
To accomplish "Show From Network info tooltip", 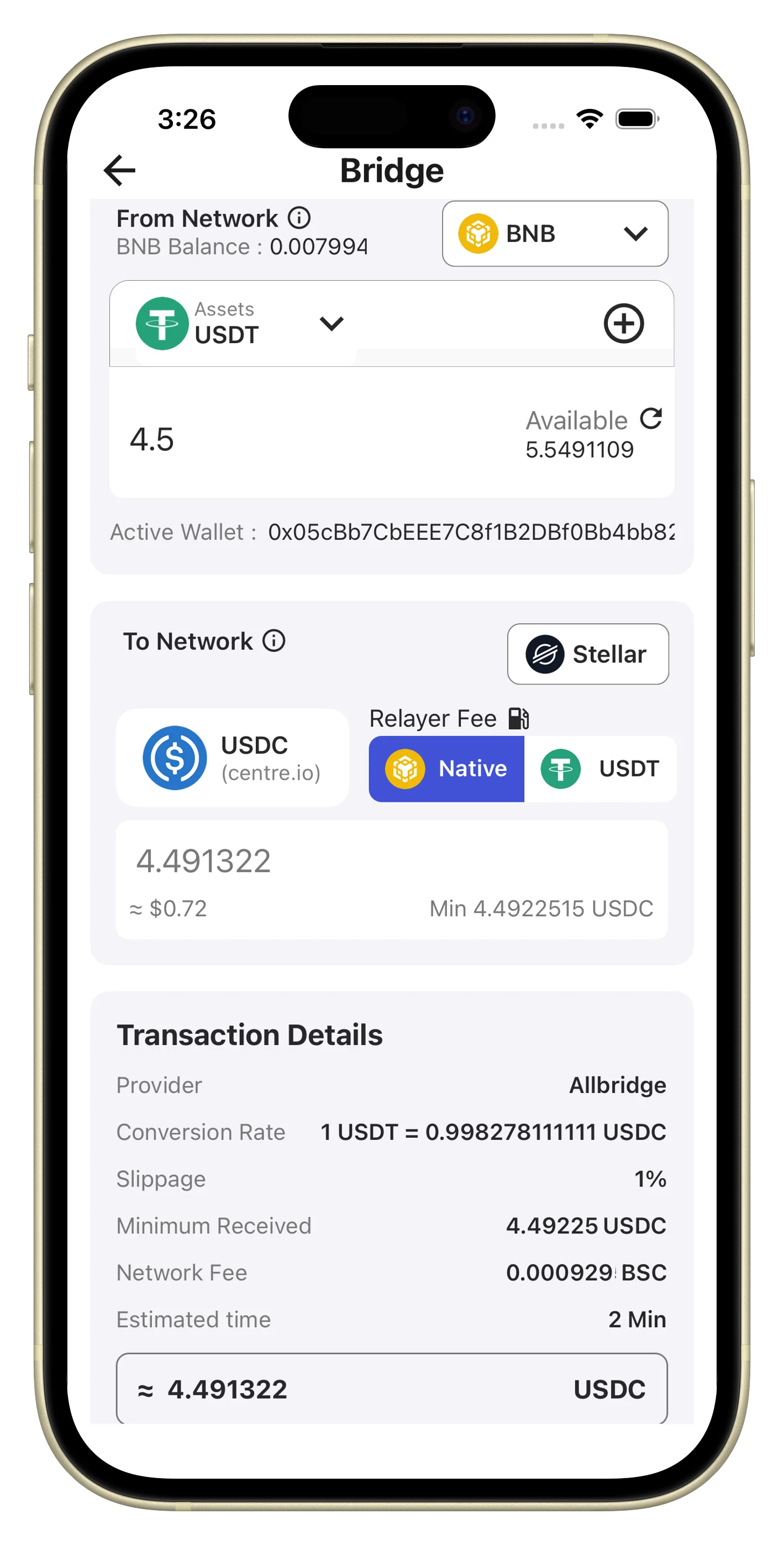I will 299,218.
